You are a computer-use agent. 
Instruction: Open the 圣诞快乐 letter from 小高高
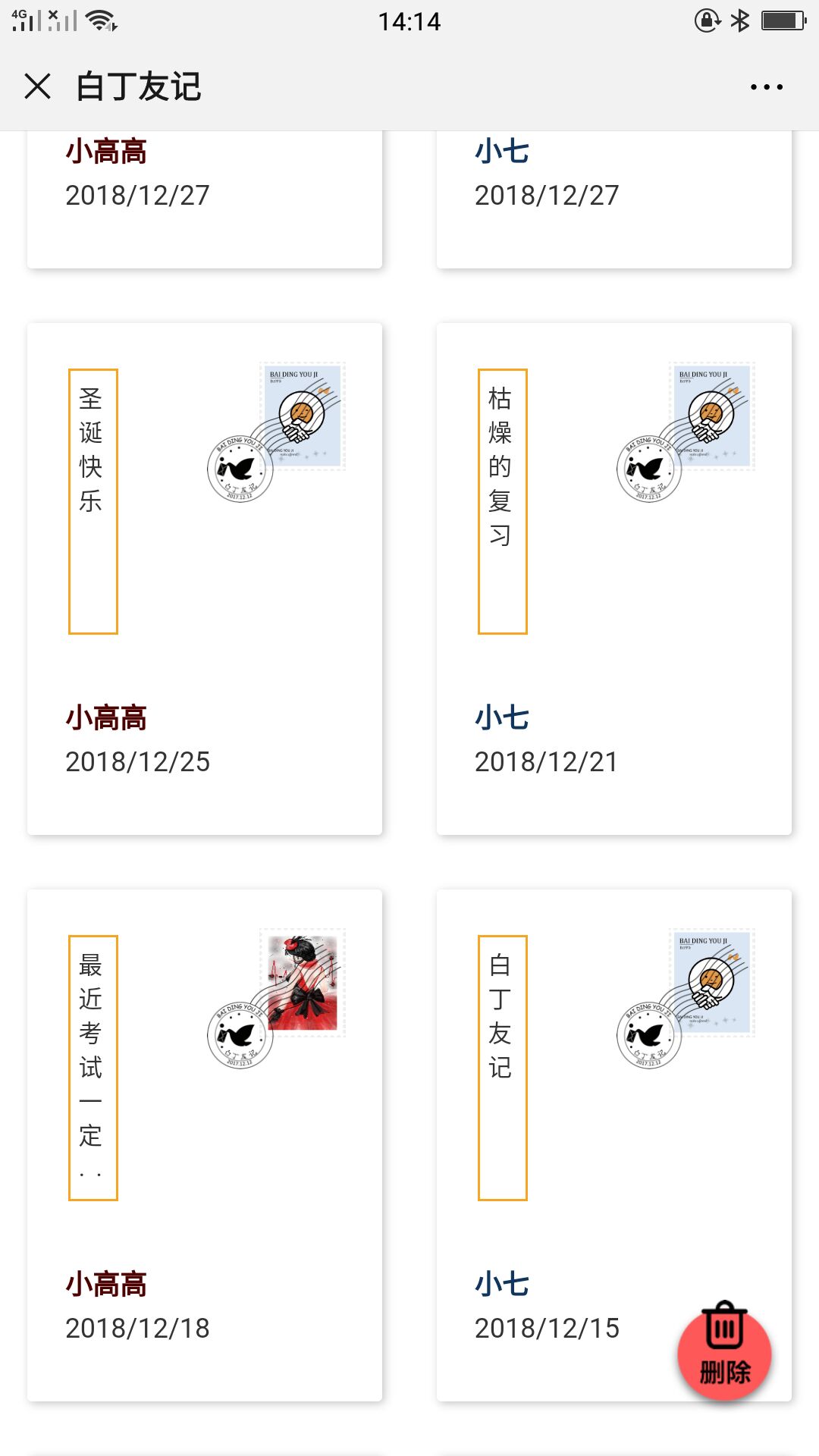(x=205, y=579)
